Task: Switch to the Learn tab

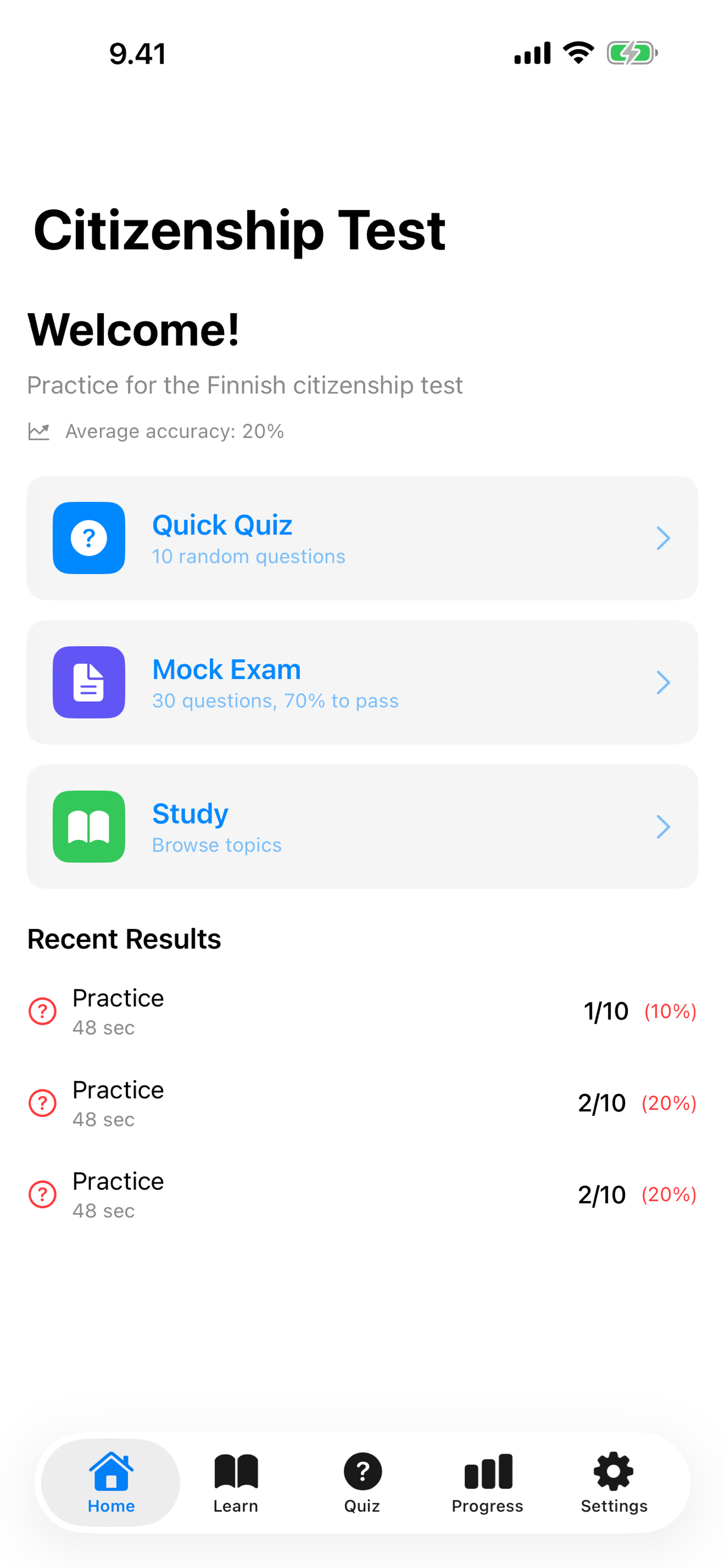Action: (x=235, y=1483)
